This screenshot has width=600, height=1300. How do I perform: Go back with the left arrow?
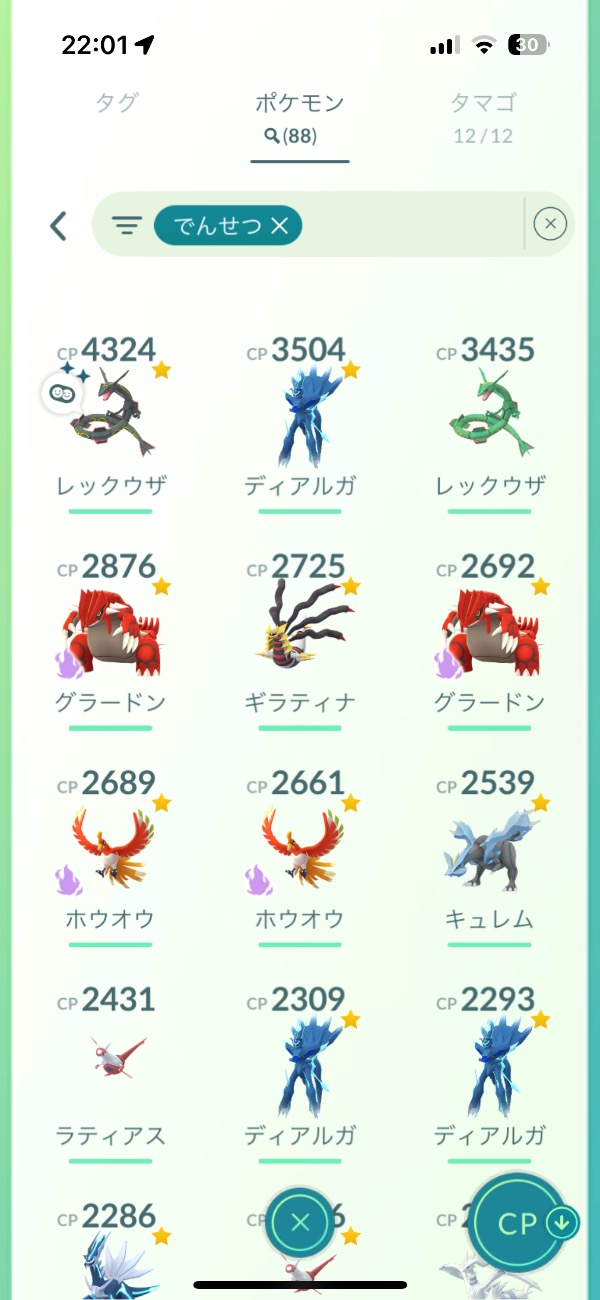pos(58,226)
